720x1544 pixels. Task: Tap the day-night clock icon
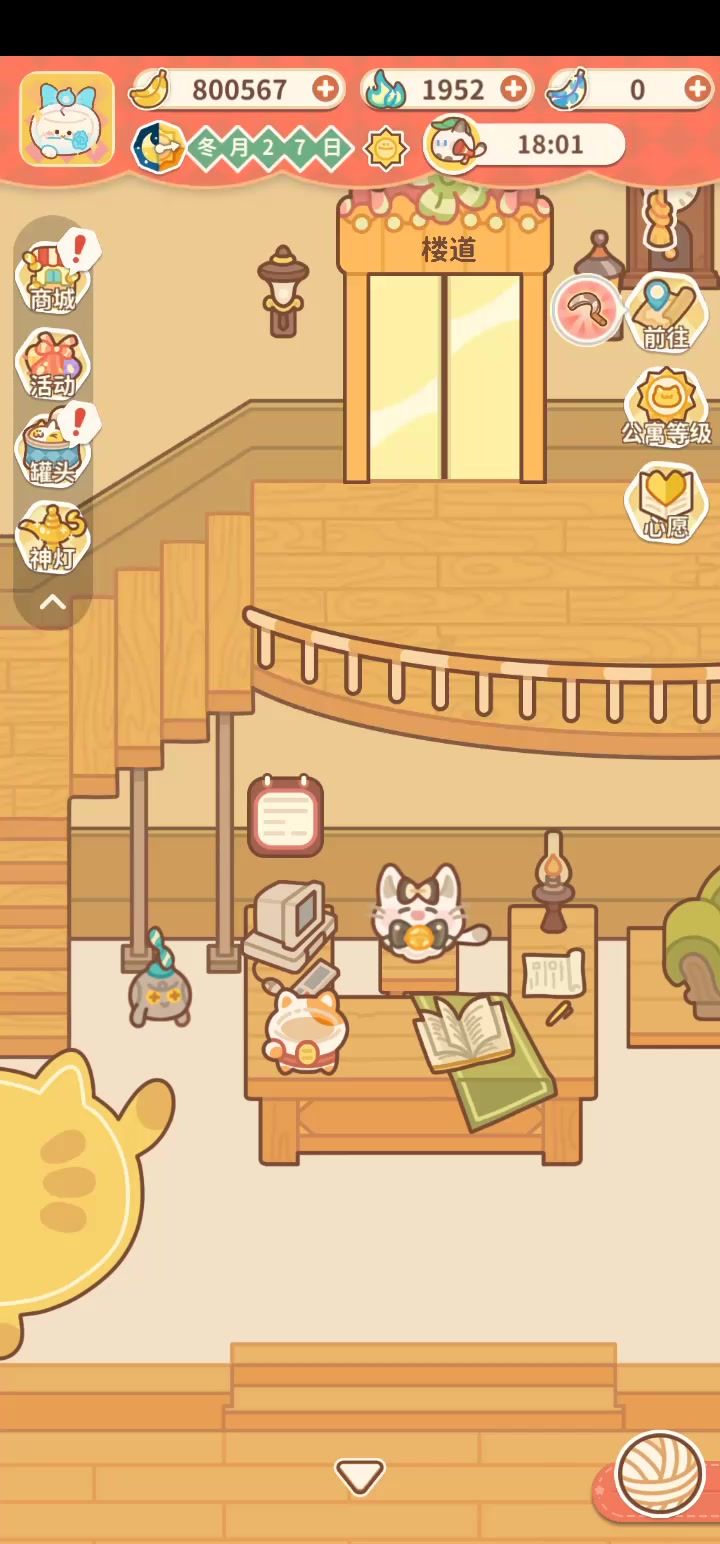click(158, 148)
